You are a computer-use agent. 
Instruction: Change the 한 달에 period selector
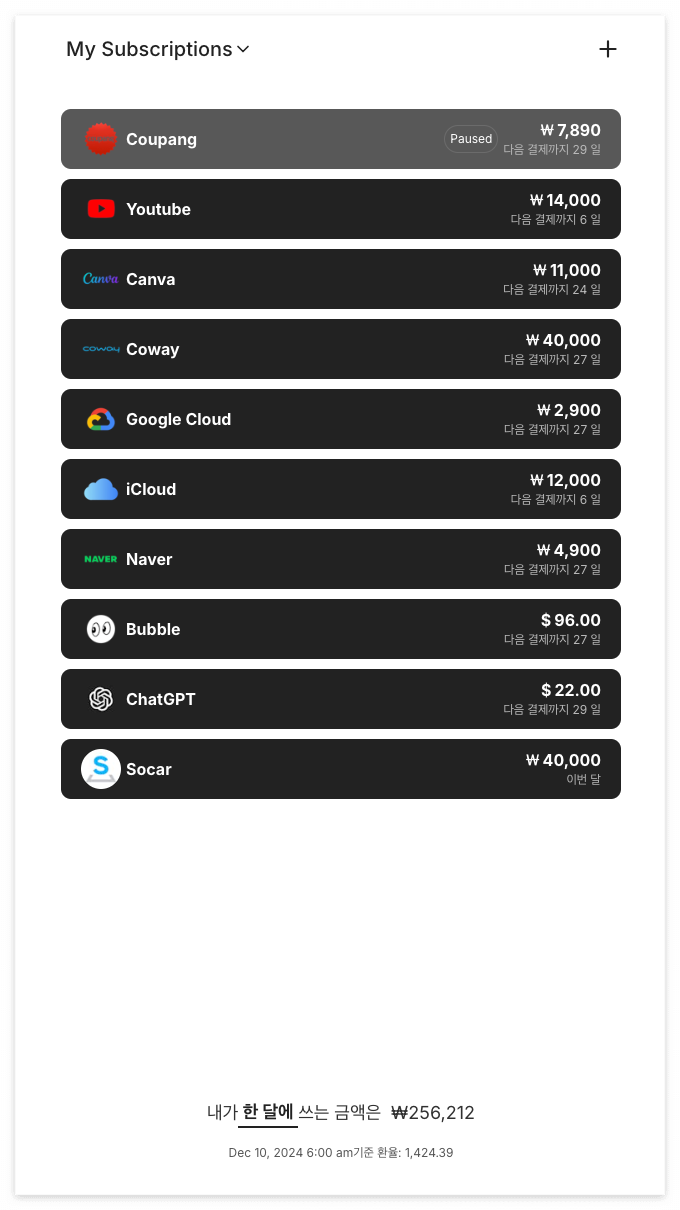[x=268, y=1113]
